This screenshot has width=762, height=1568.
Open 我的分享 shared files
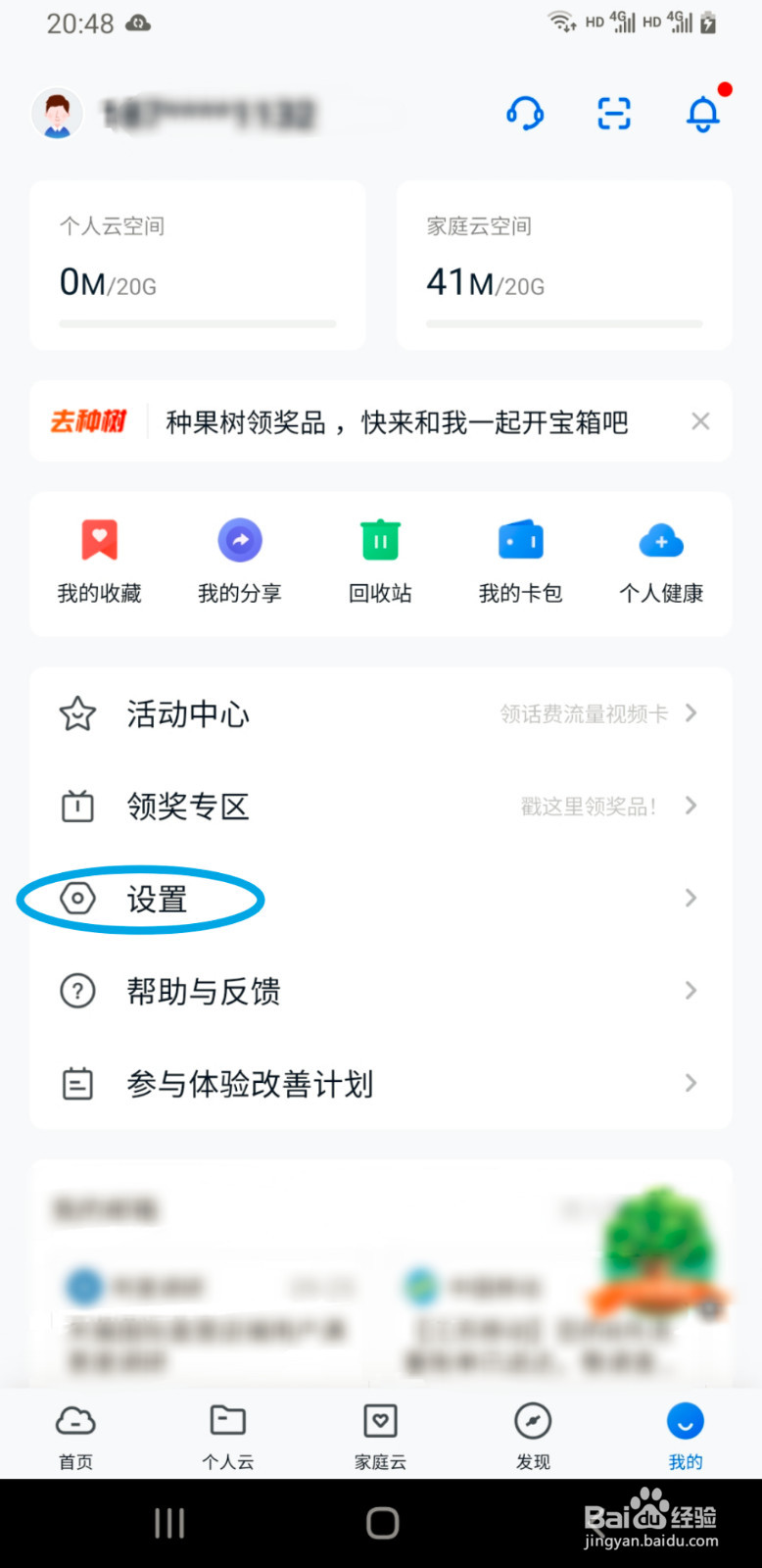(239, 559)
